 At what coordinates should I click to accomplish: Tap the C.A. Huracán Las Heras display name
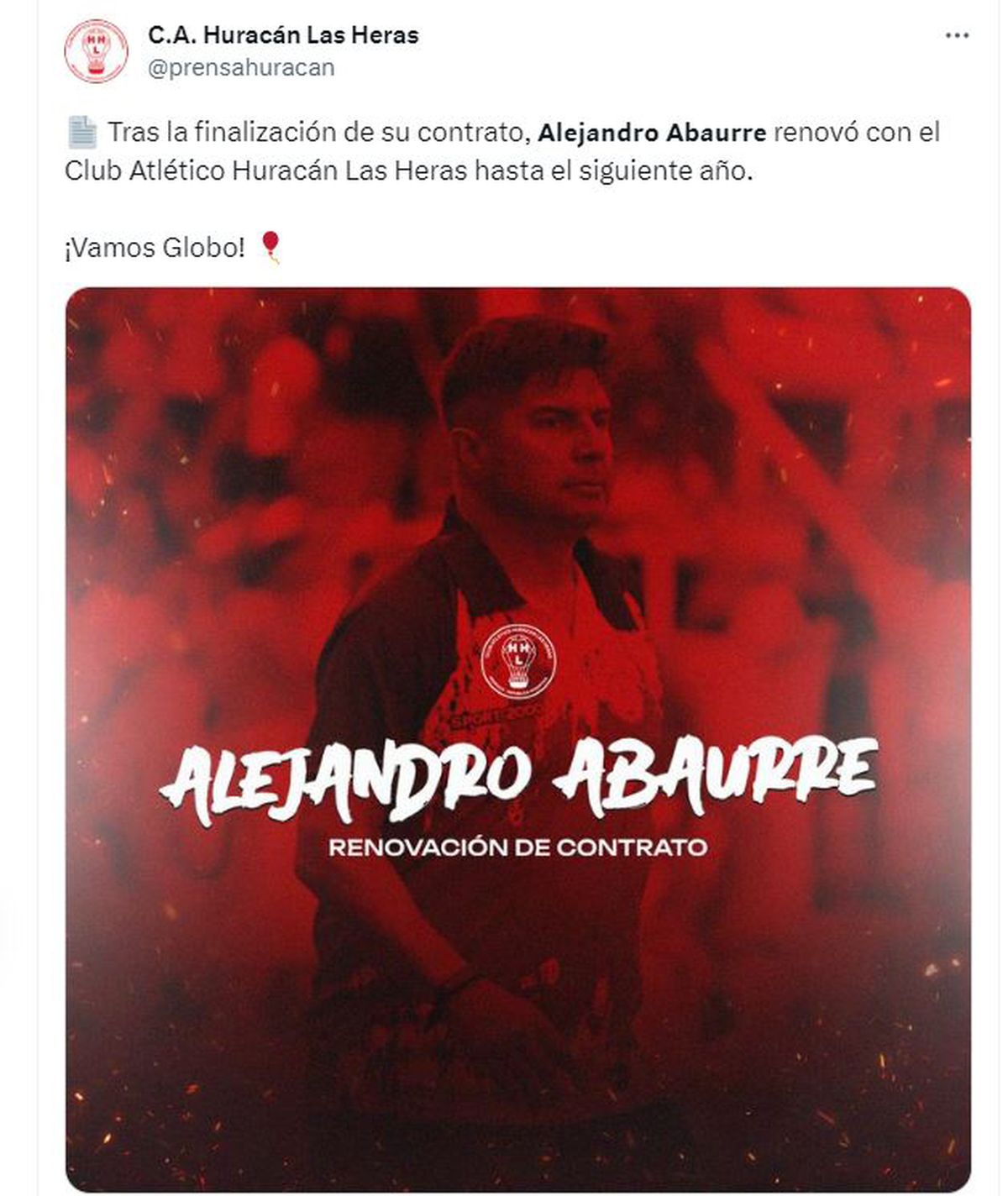pos(283,35)
